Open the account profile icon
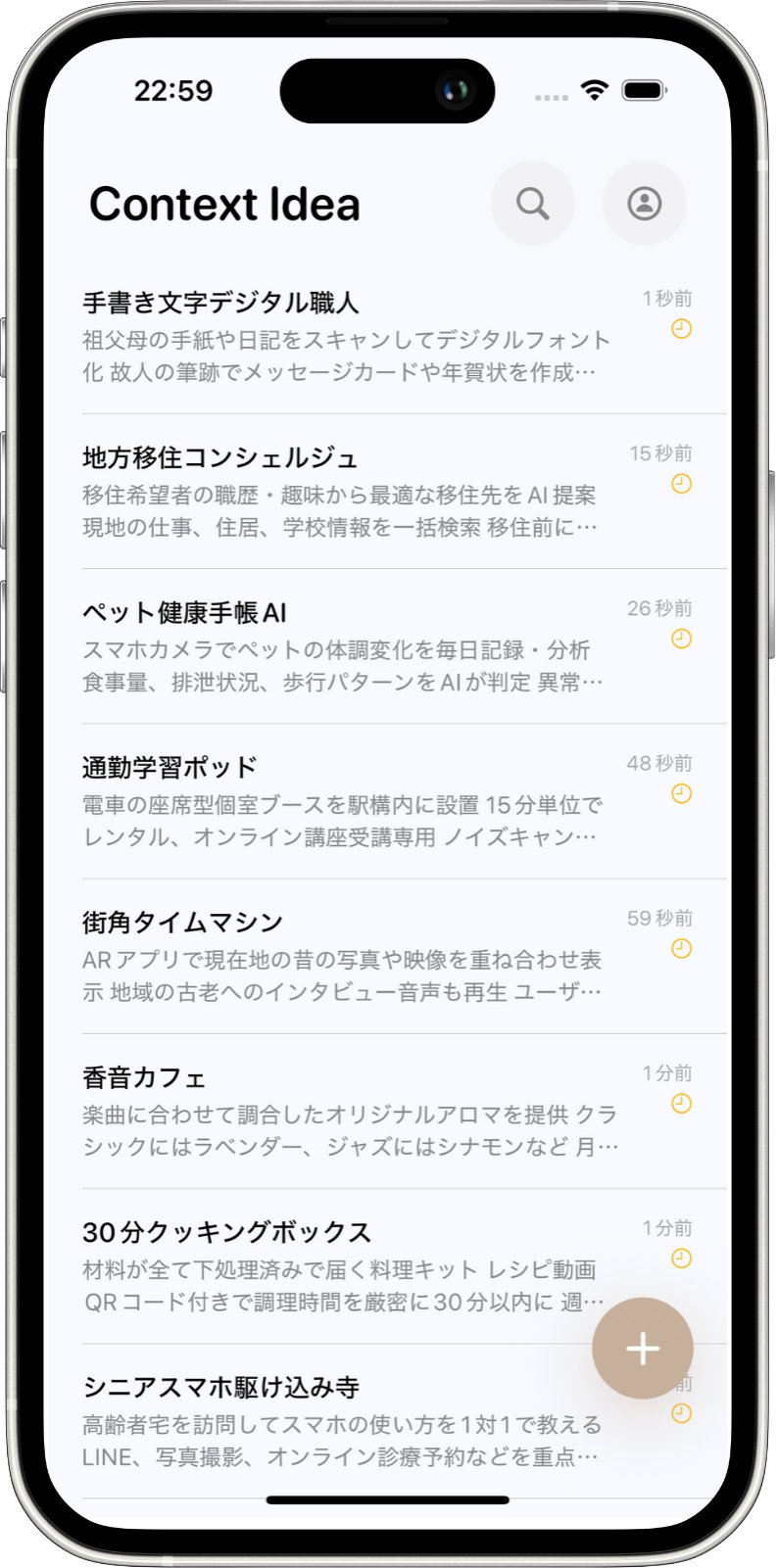This screenshot has width=777, height=1568. coord(644,204)
